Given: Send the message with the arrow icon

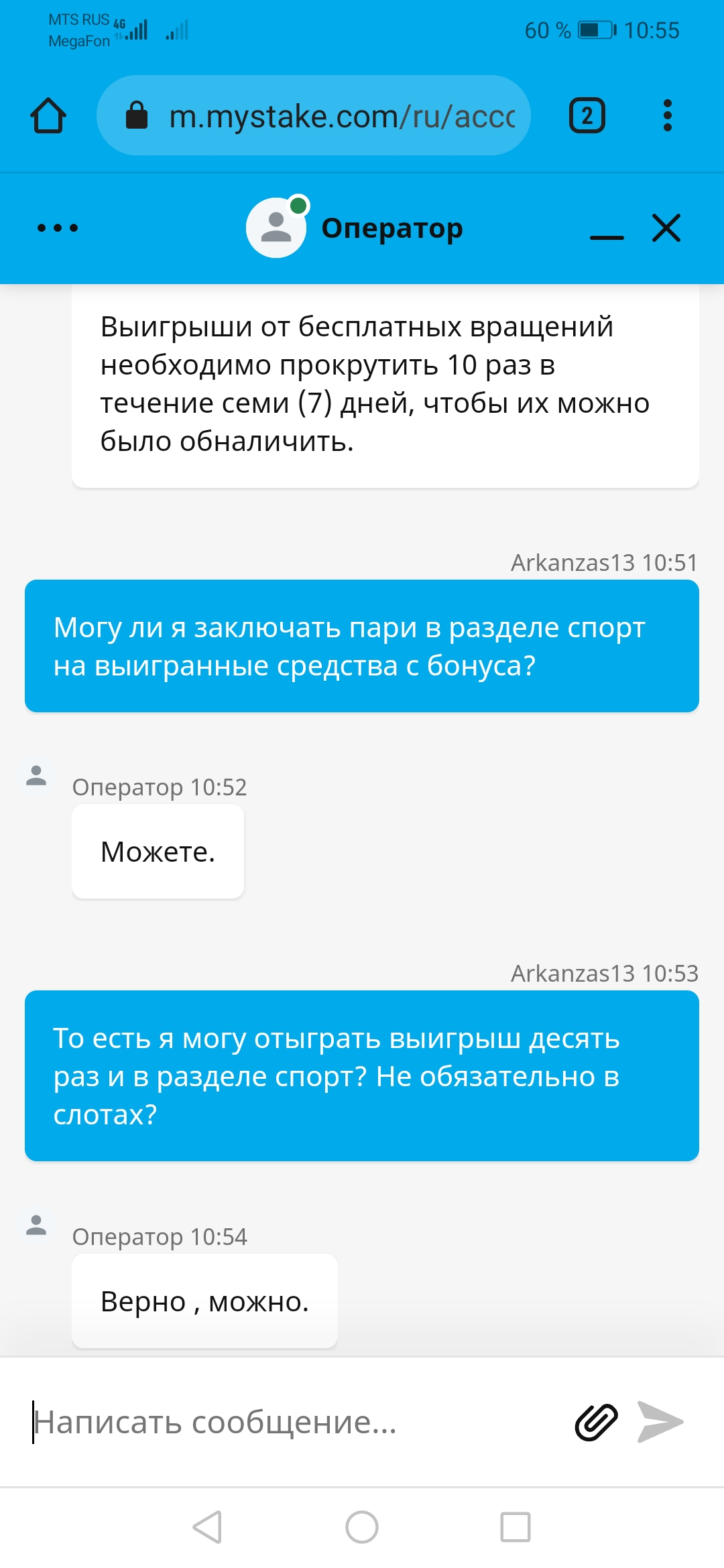Looking at the screenshot, I should pos(660,1422).
